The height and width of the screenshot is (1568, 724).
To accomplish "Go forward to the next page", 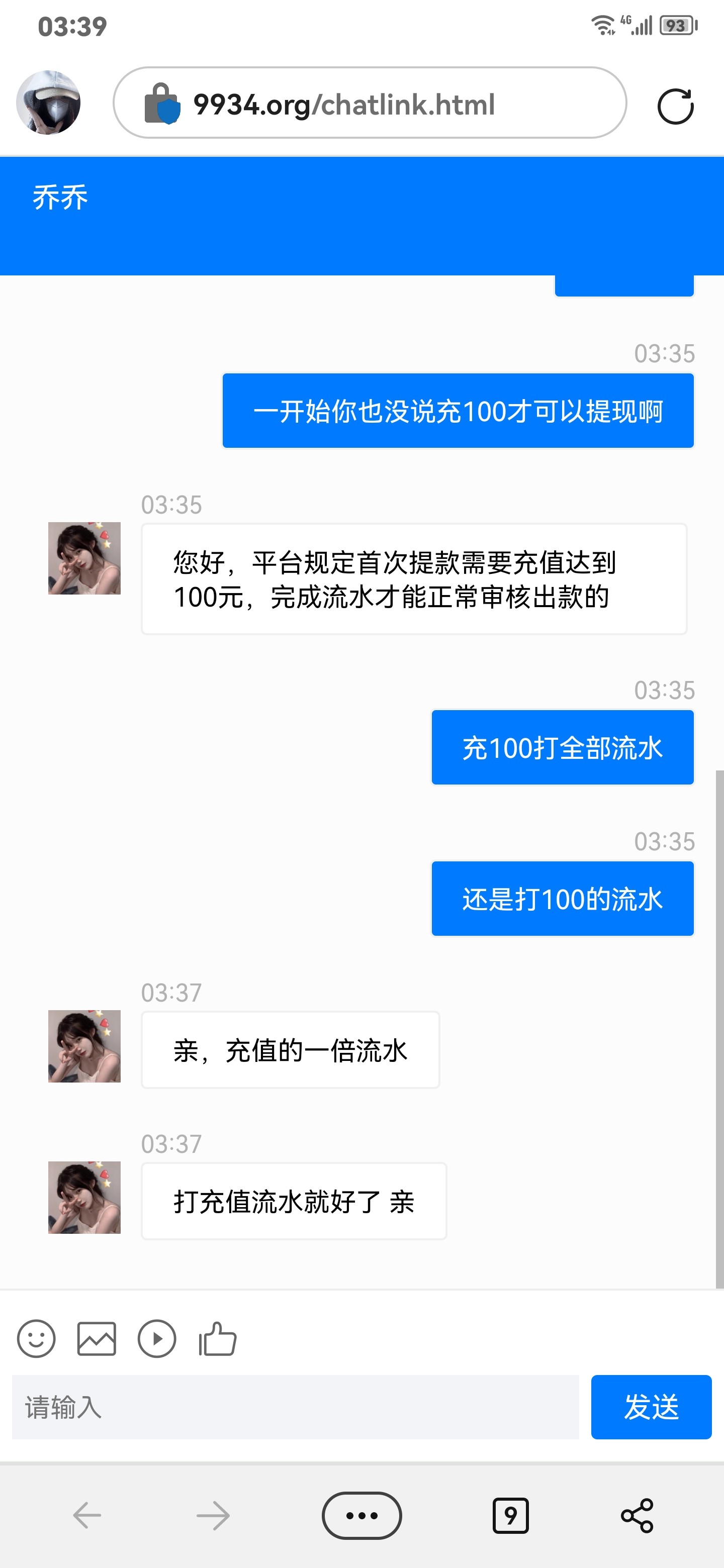I will [213, 1515].
